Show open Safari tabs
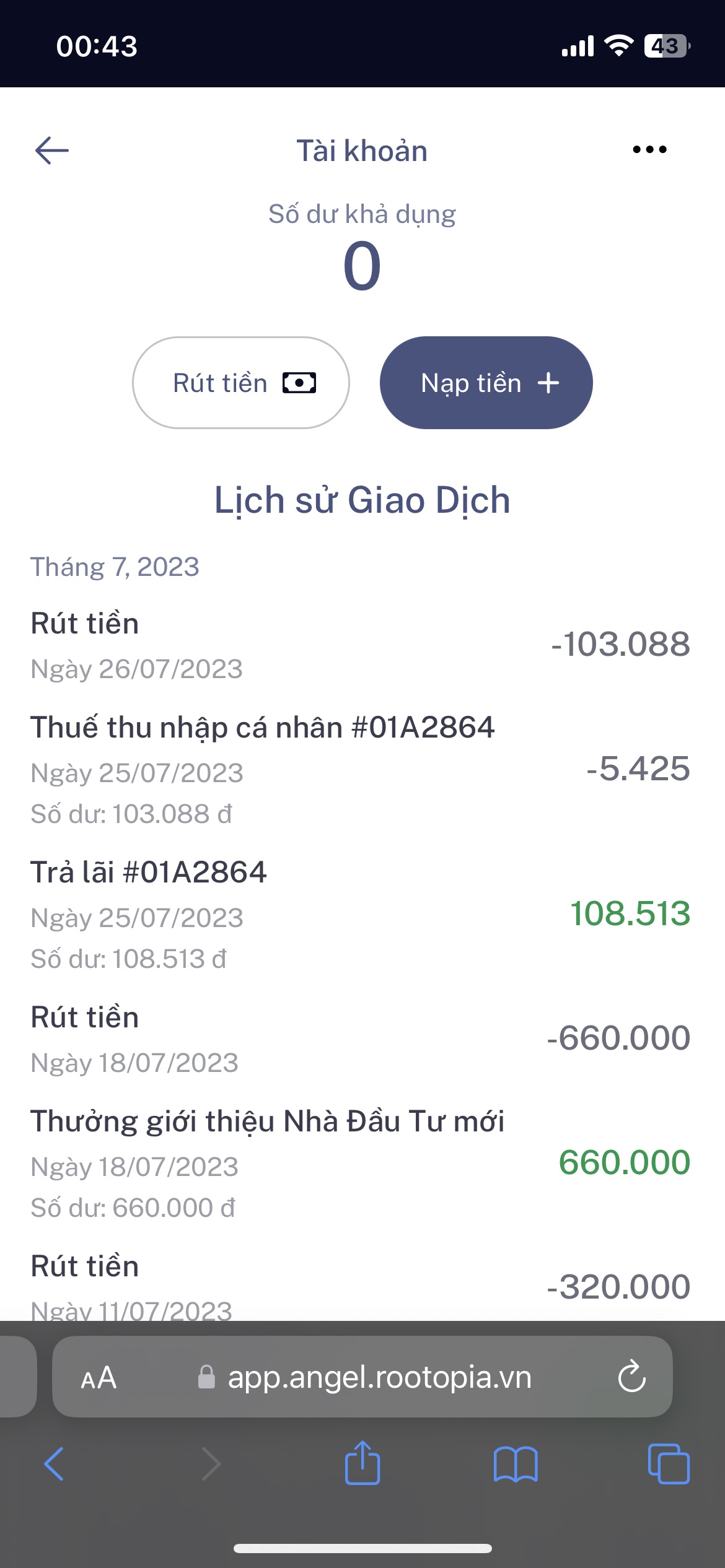725x1568 pixels. [668, 1464]
